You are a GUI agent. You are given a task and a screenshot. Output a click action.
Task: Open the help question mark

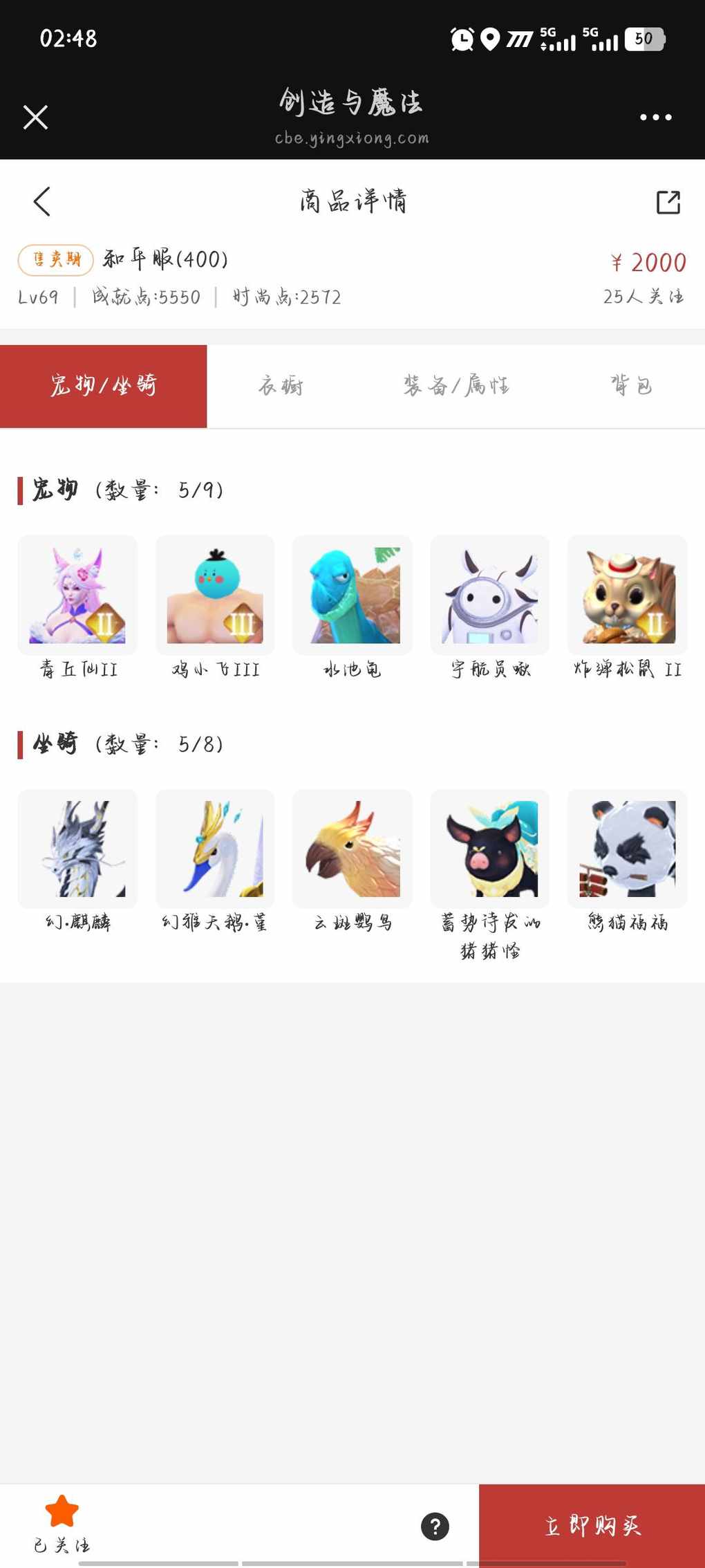(435, 1526)
